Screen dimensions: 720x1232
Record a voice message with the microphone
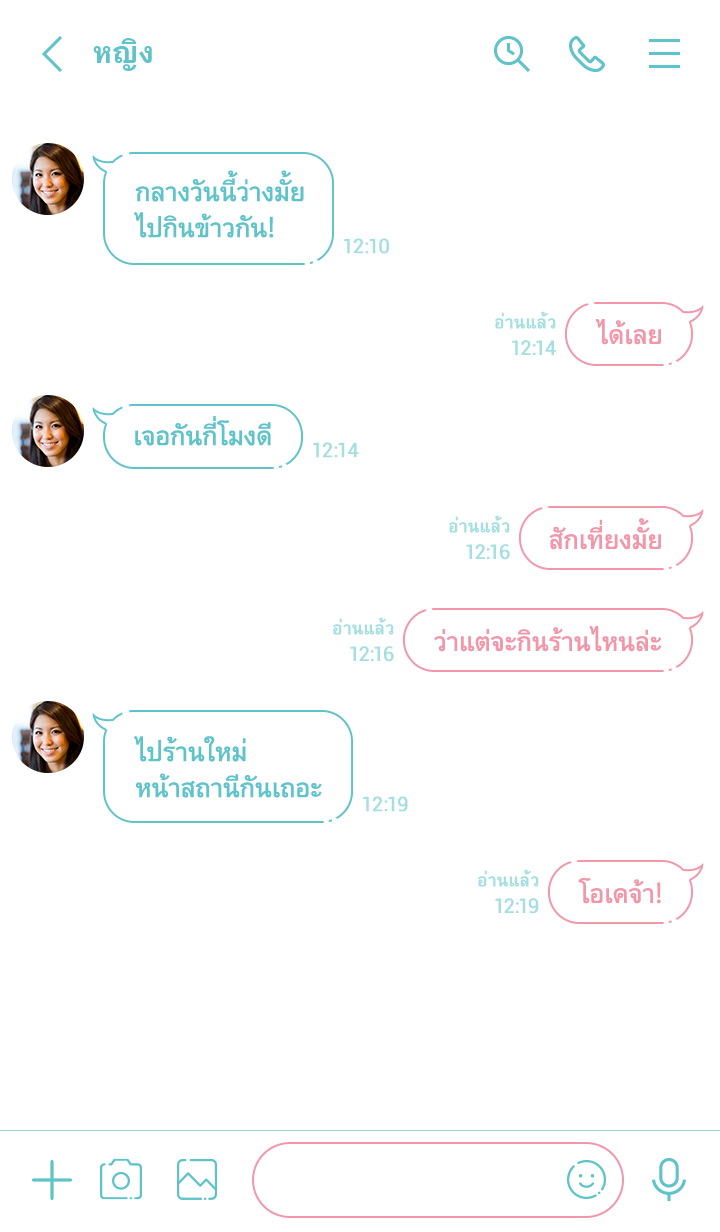click(669, 1180)
